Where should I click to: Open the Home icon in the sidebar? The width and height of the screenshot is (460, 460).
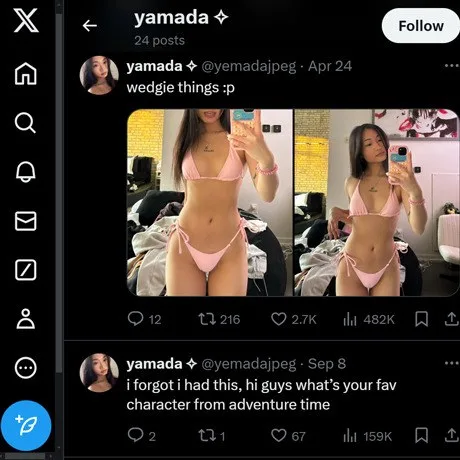(x=26, y=73)
